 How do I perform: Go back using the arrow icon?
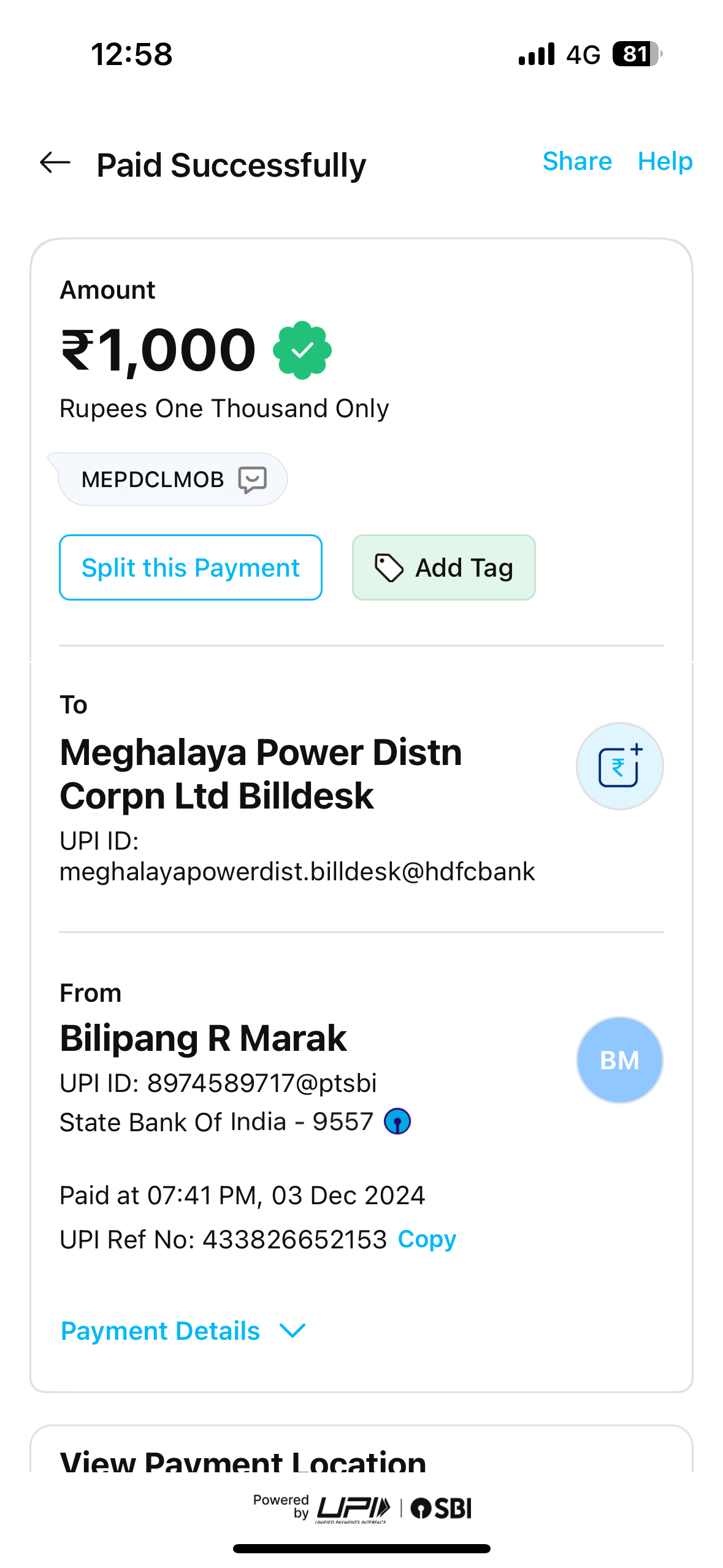[x=55, y=163]
